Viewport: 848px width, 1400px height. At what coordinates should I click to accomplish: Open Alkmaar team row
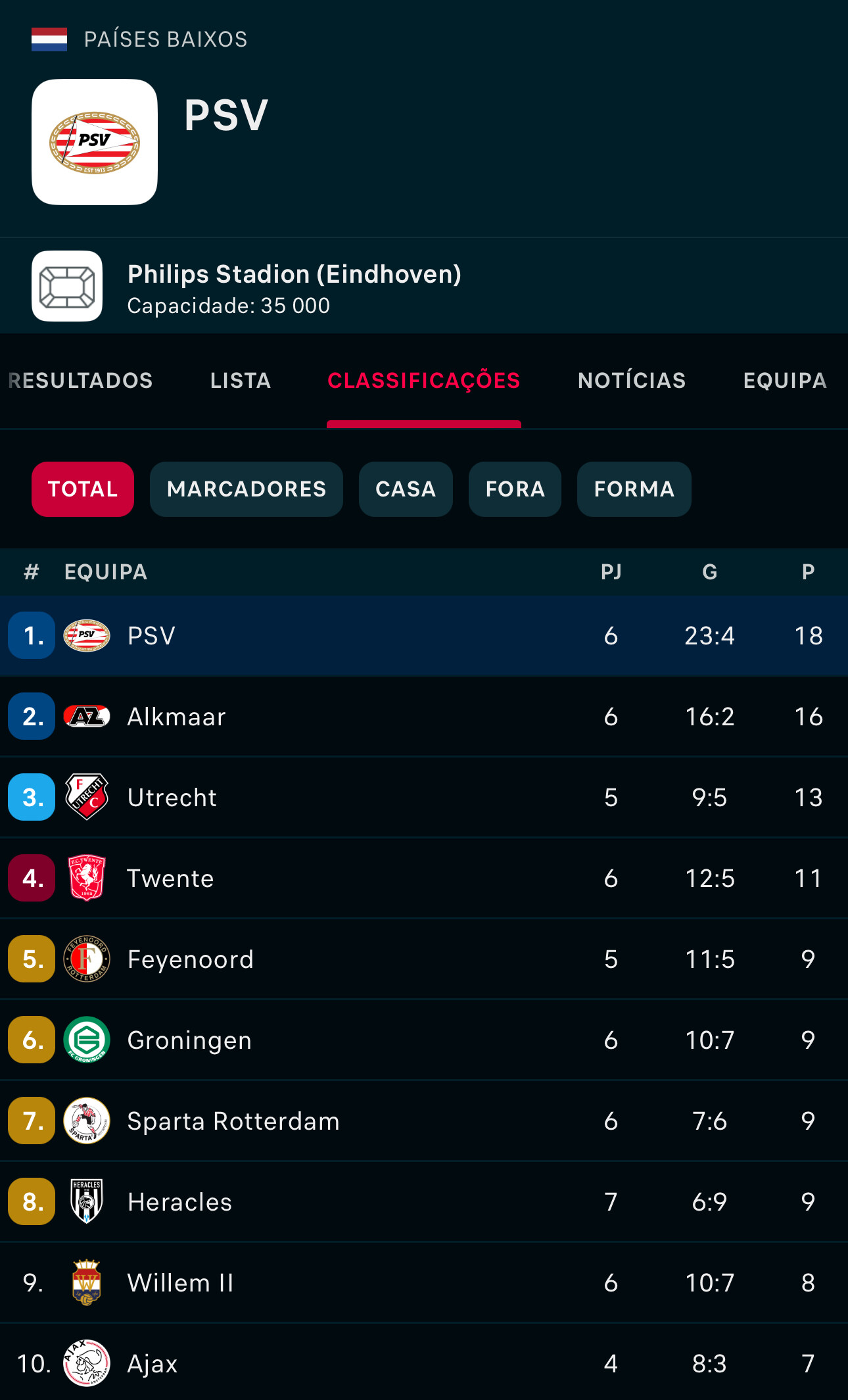pos(424,717)
